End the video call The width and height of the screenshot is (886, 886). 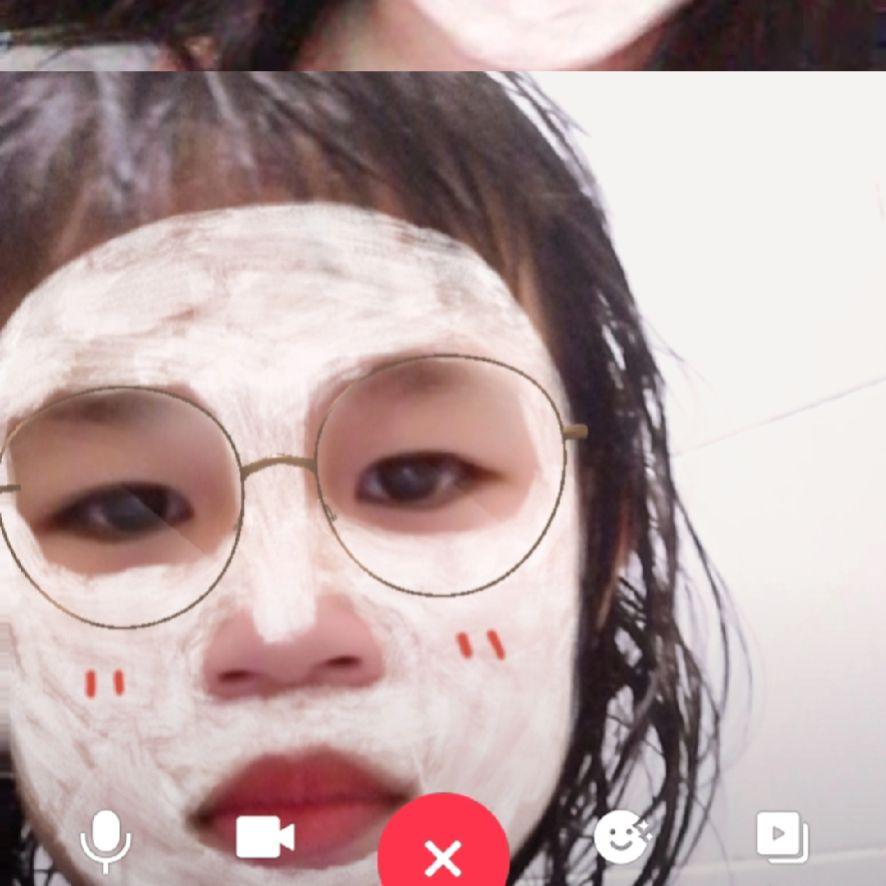click(x=443, y=855)
